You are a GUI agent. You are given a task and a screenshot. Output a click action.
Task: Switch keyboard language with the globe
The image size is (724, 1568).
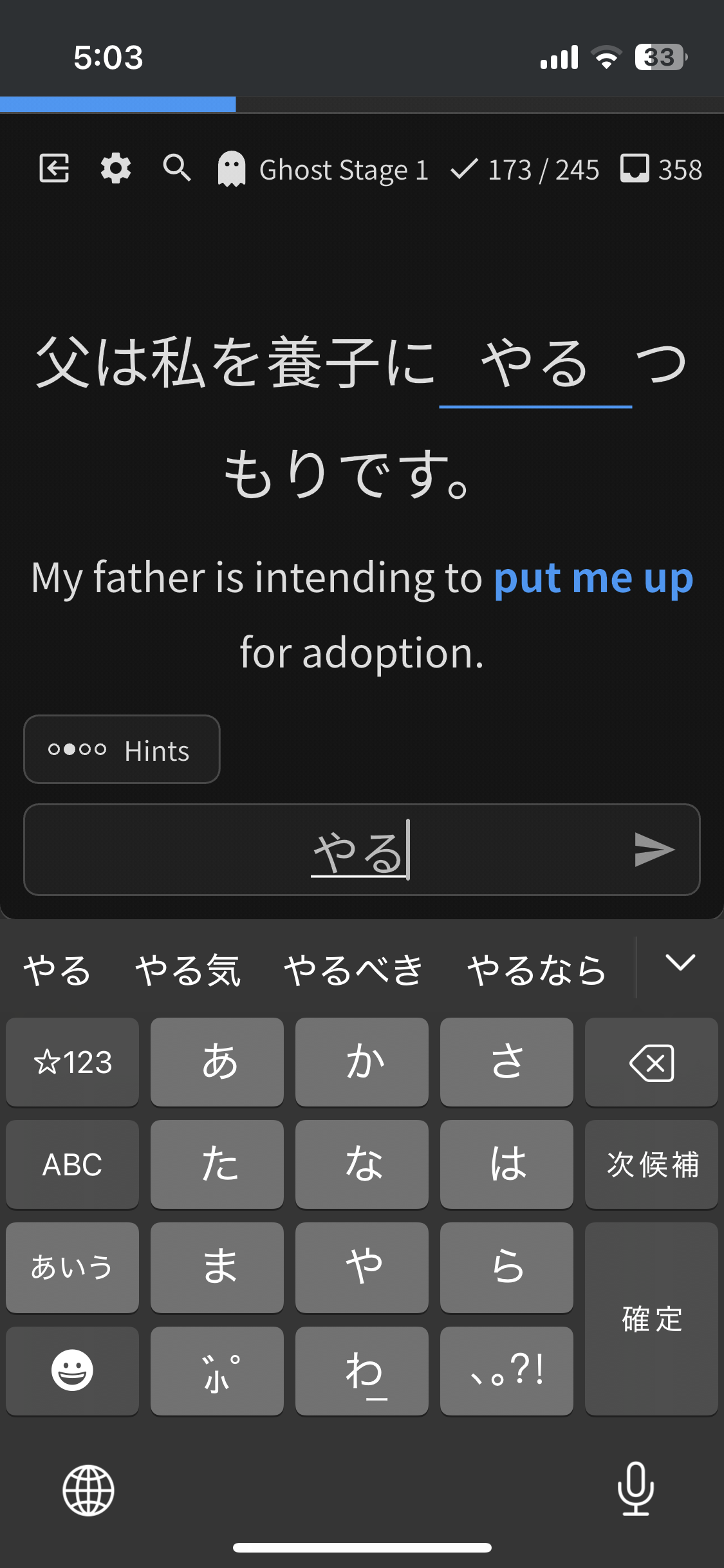[88, 1490]
